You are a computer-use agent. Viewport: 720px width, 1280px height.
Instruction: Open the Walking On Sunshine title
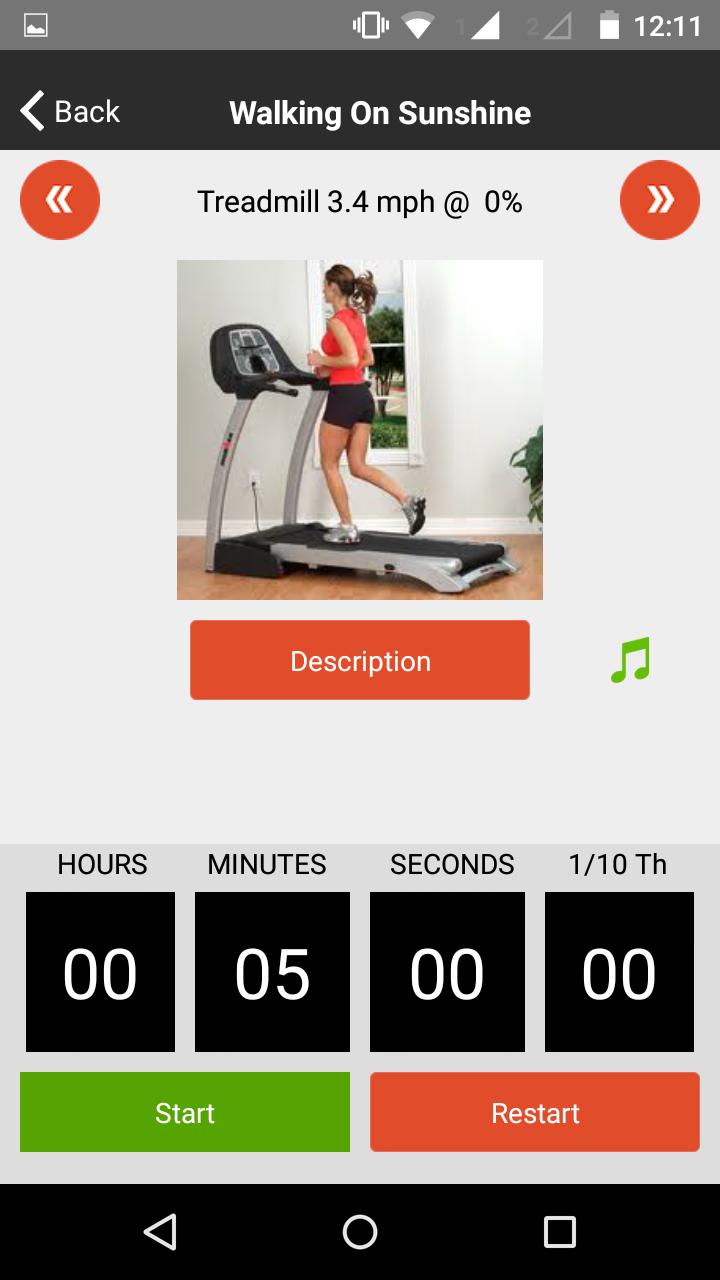point(380,112)
